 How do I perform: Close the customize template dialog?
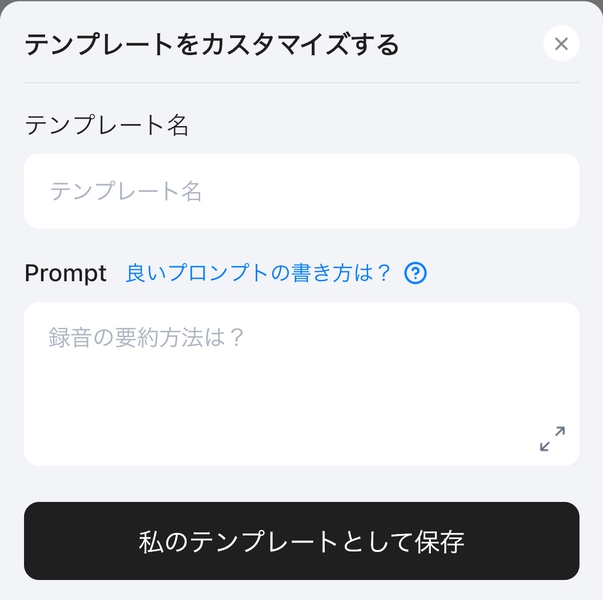[561, 44]
